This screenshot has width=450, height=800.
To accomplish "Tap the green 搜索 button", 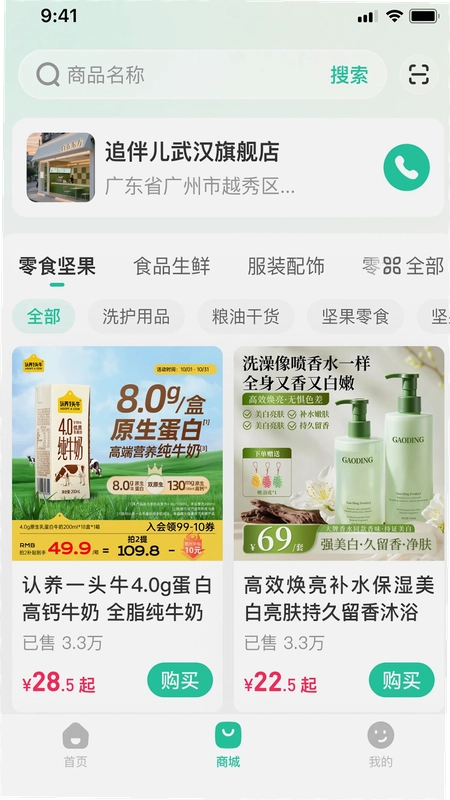I will point(349,75).
